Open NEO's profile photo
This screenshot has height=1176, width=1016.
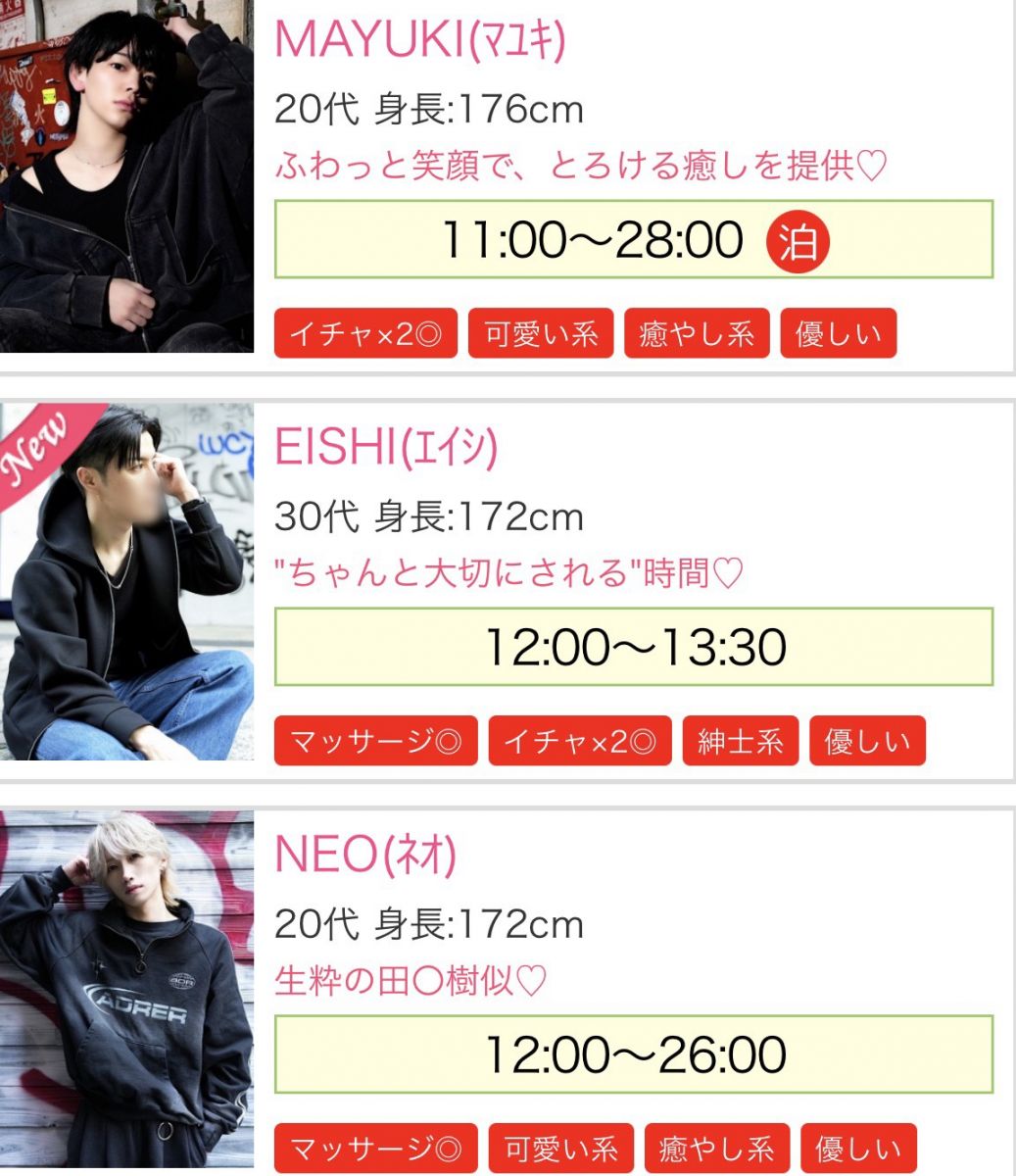point(126,990)
